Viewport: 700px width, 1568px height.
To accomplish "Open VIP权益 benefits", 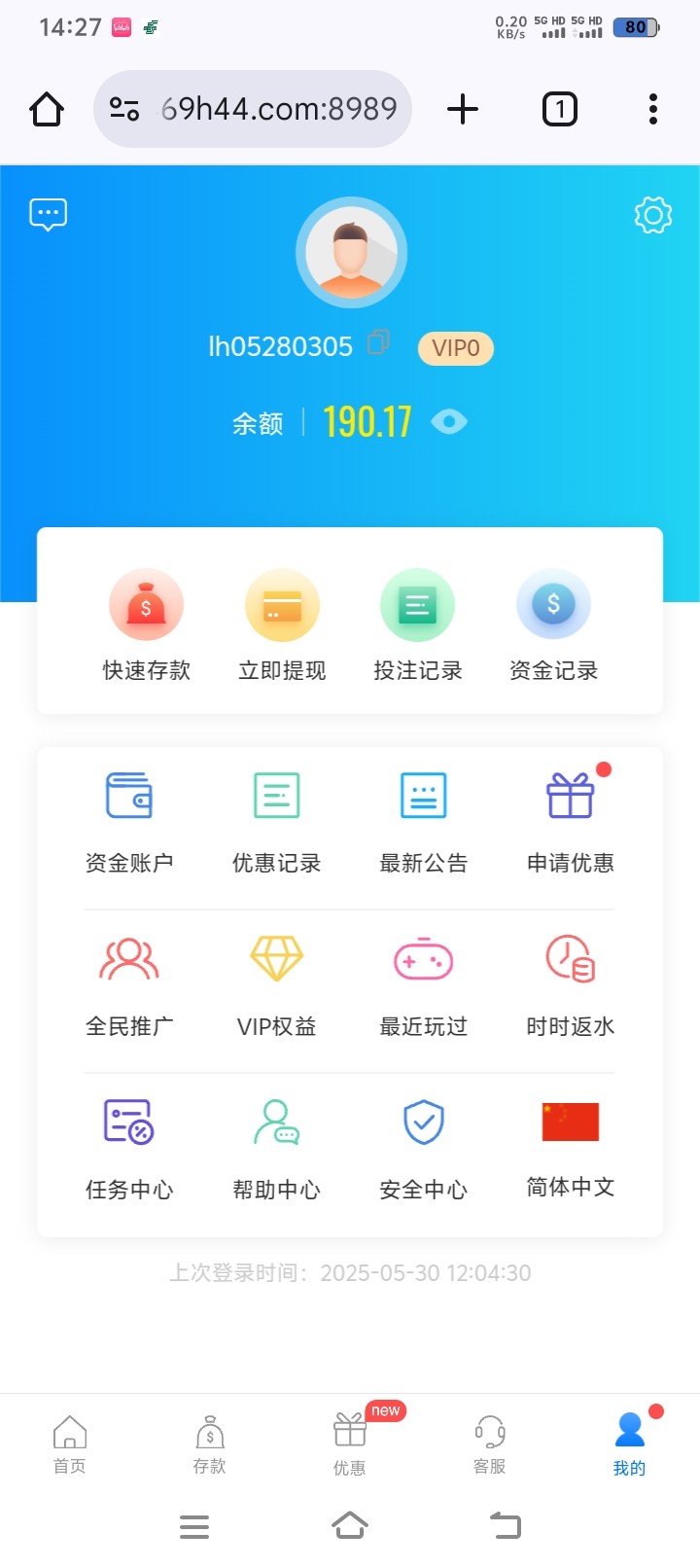I will [x=277, y=983].
